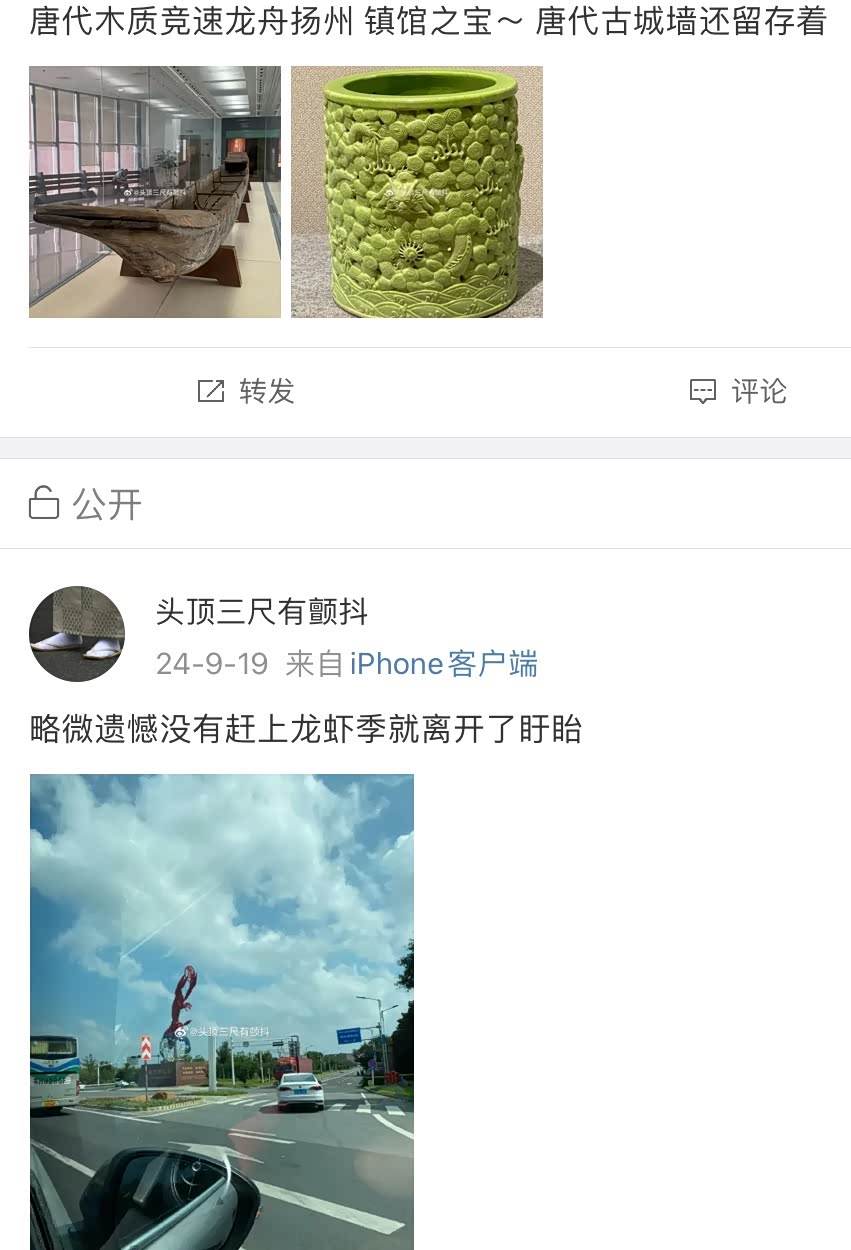
Task: Tap the 公开 visibility setting
Action: pyautogui.click(x=86, y=503)
